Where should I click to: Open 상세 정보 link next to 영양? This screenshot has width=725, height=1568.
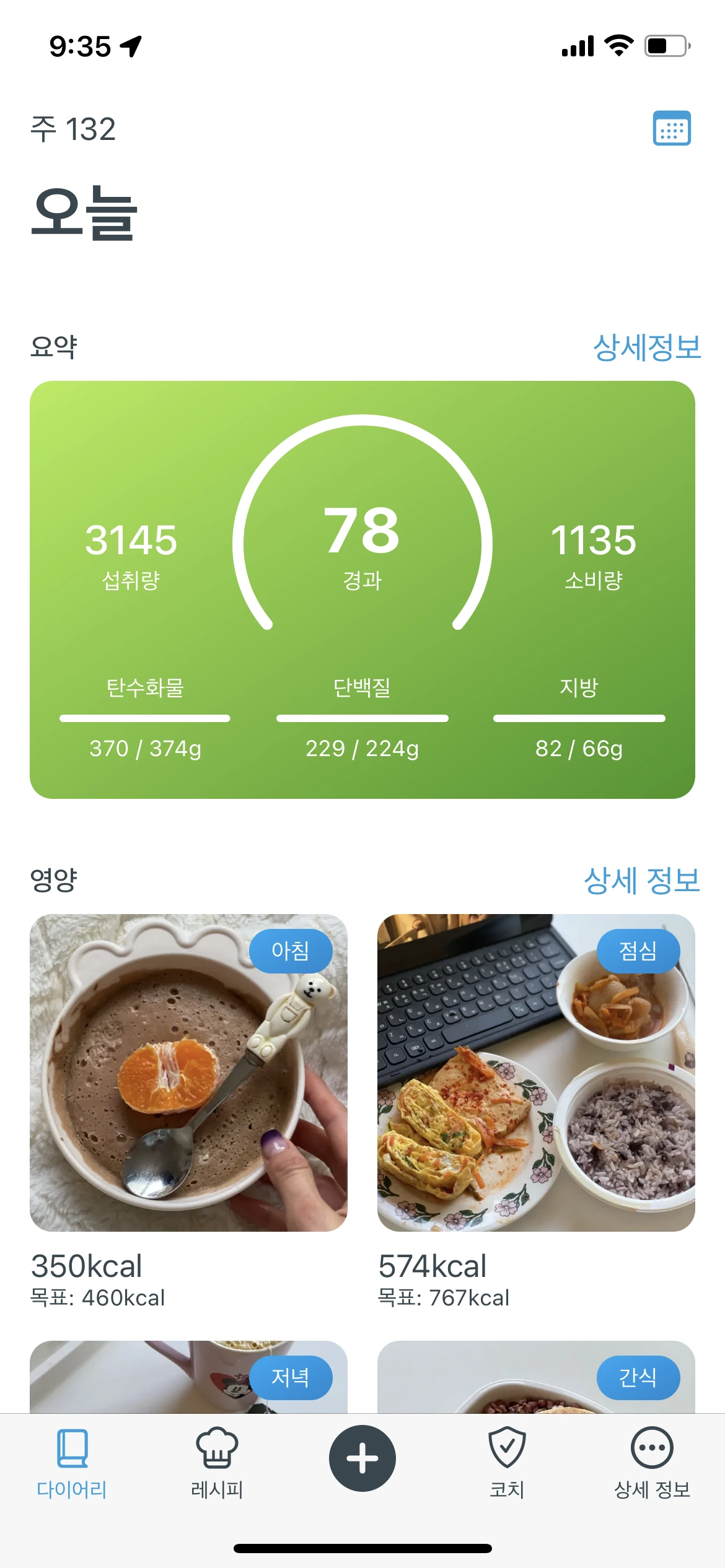pos(641,881)
